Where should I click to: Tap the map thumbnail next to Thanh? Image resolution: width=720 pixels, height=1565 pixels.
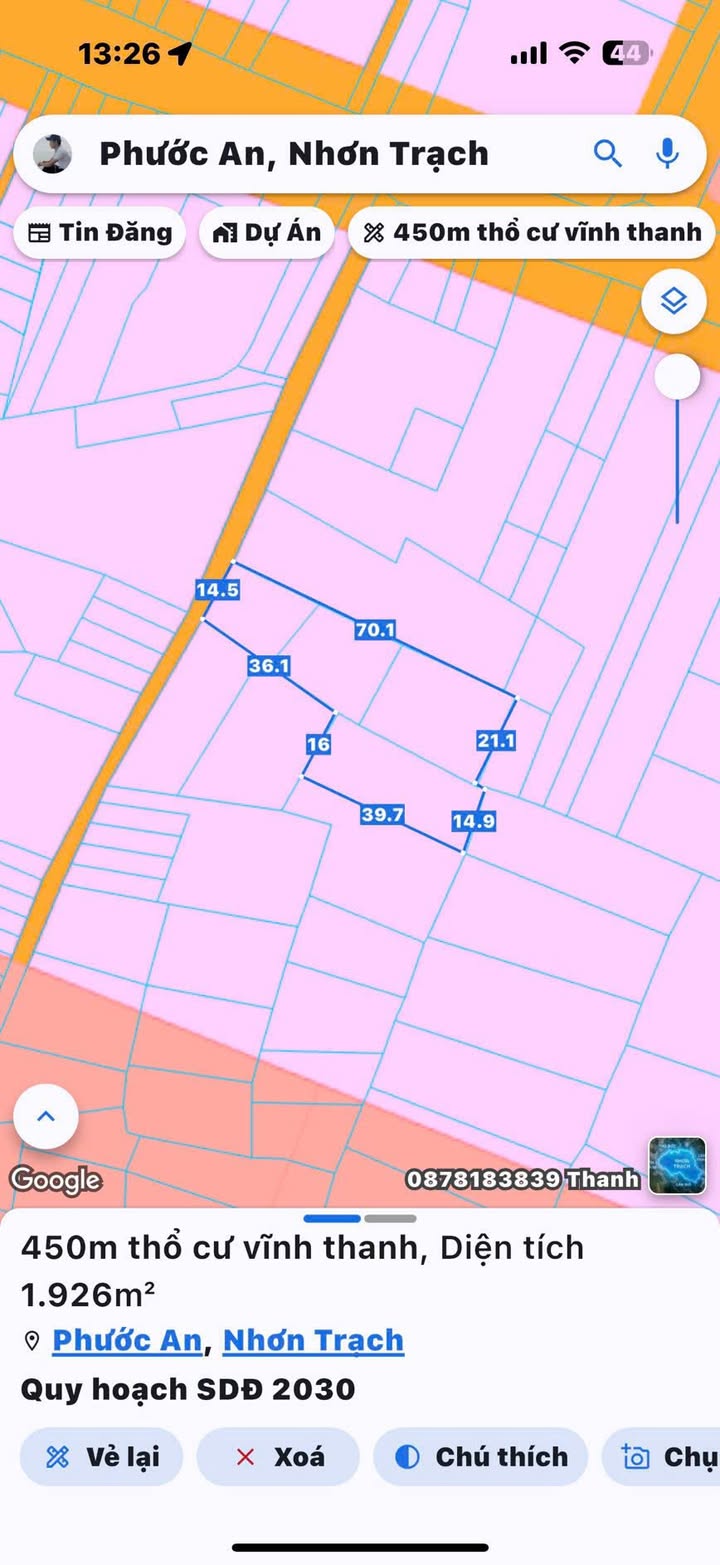(677, 1165)
